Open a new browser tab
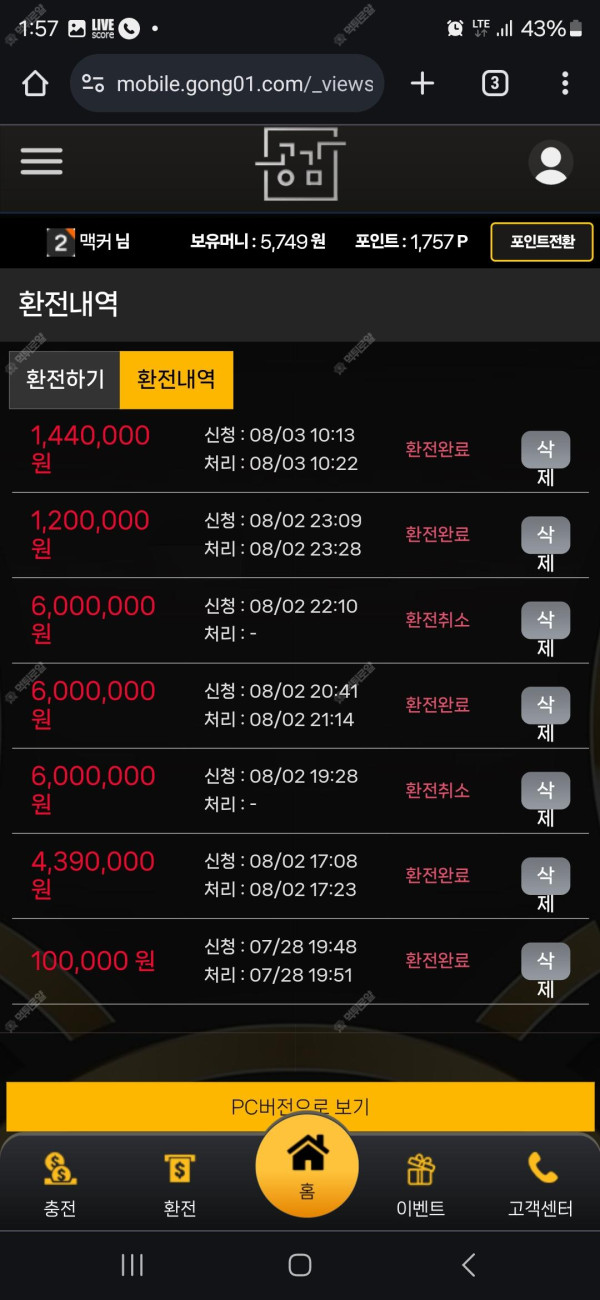The height and width of the screenshot is (1300, 600). pos(423,84)
